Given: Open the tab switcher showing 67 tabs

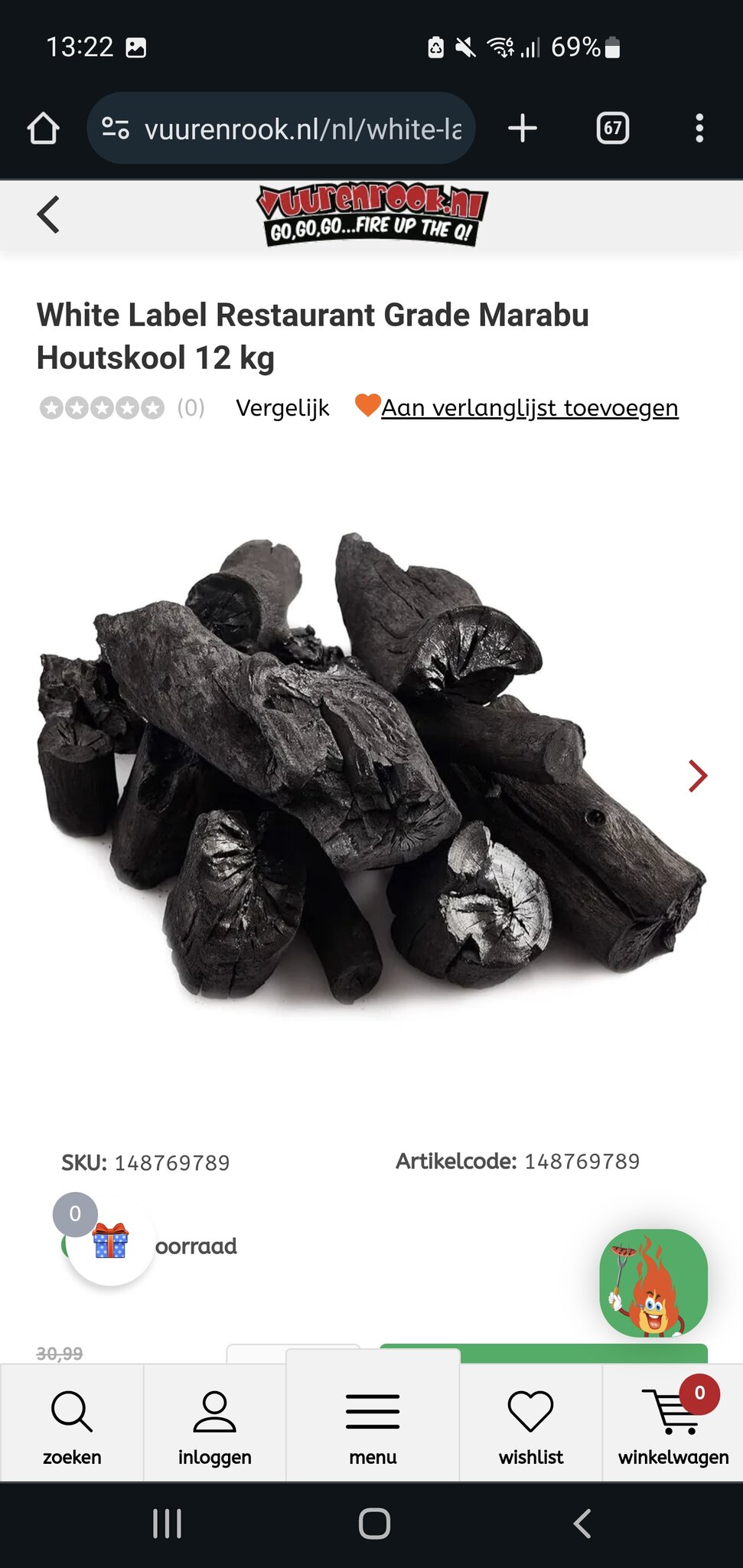Looking at the screenshot, I should (x=612, y=129).
